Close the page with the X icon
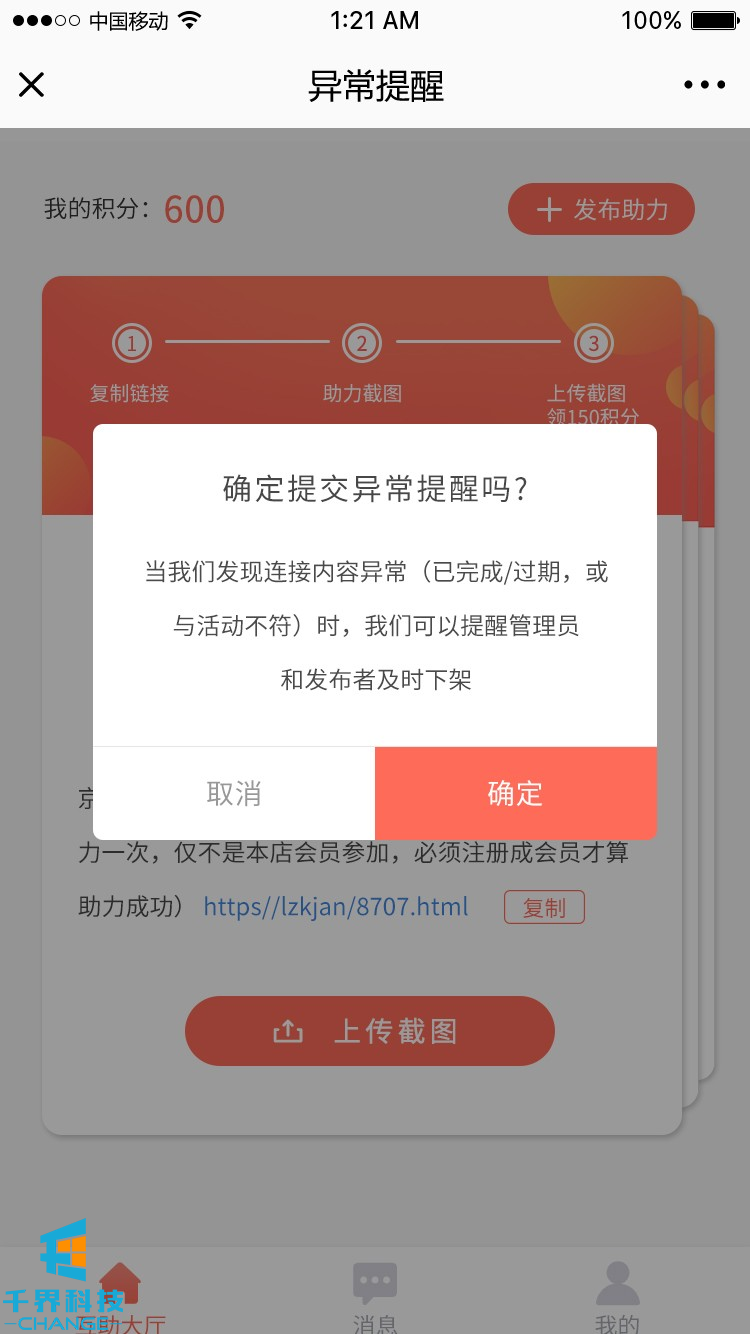The width and height of the screenshot is (750, 1334). [32, 85]
